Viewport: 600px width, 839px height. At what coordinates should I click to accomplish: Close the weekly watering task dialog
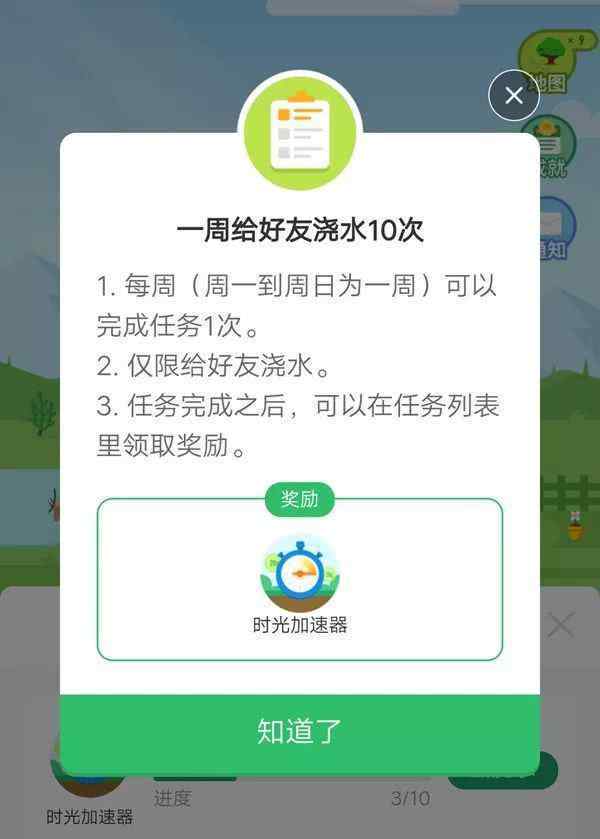[514, 96]
